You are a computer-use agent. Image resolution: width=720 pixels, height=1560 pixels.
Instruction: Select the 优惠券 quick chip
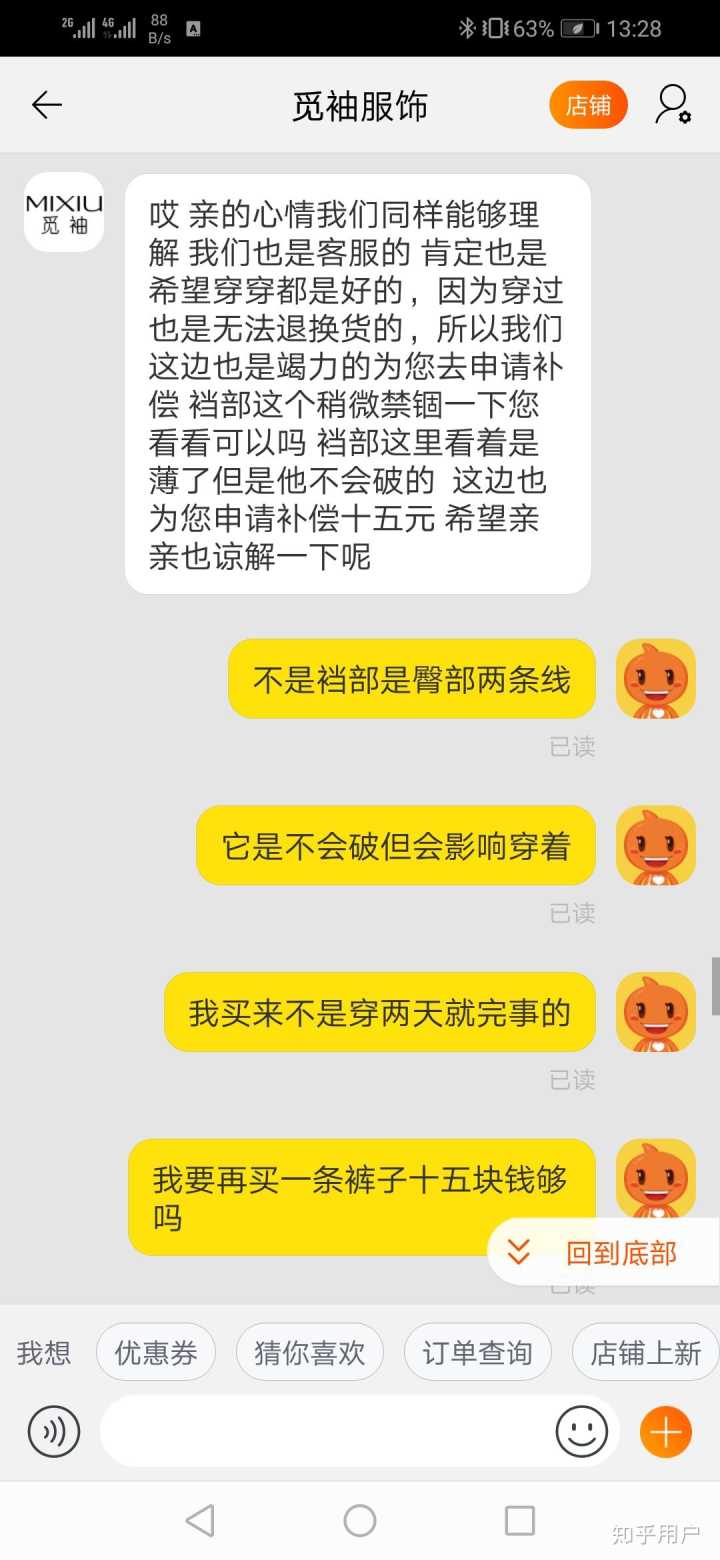pyautogui.click(x=156, y=1353)
